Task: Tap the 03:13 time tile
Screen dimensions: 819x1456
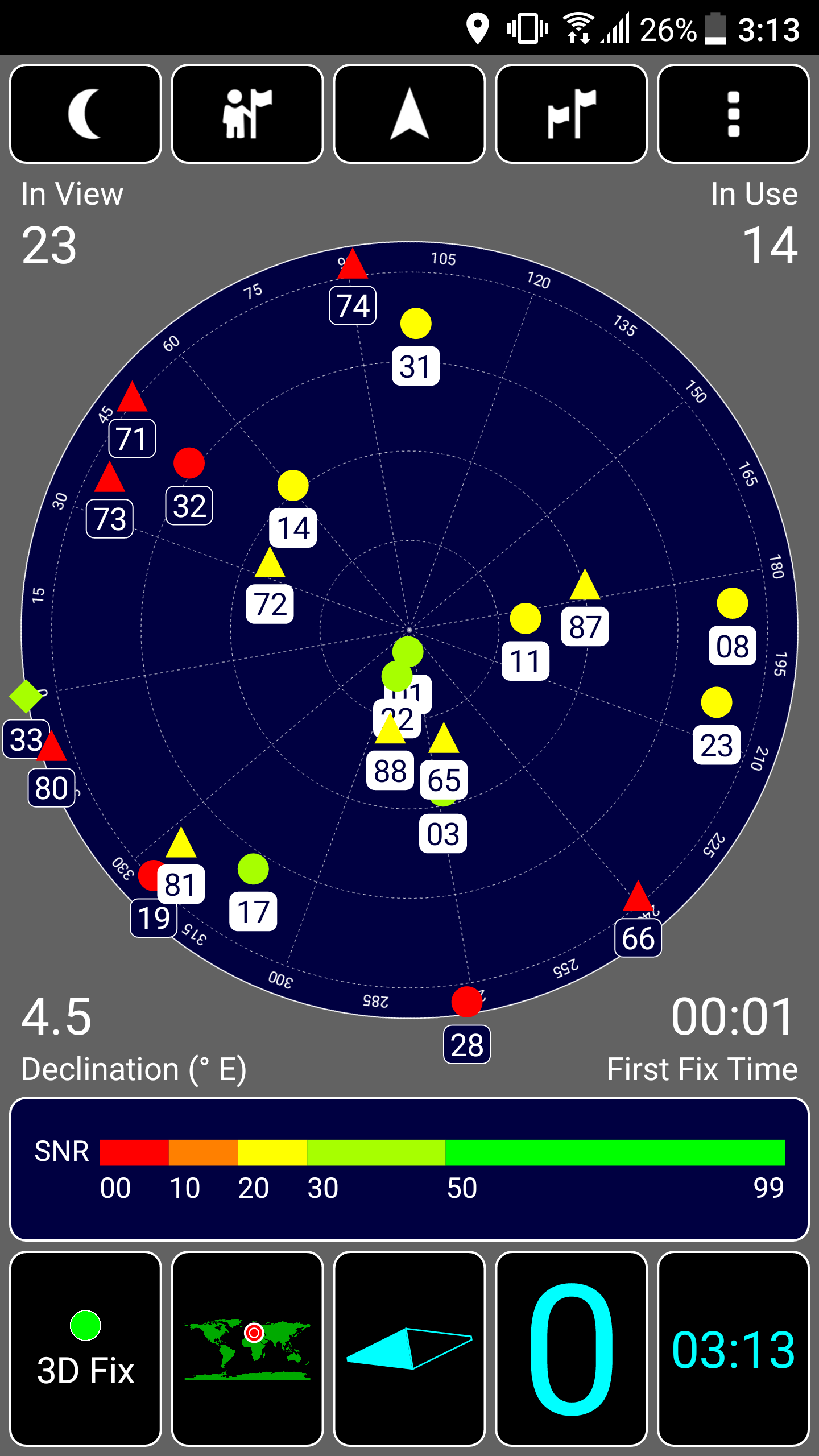Action: tap(734, 1348)
